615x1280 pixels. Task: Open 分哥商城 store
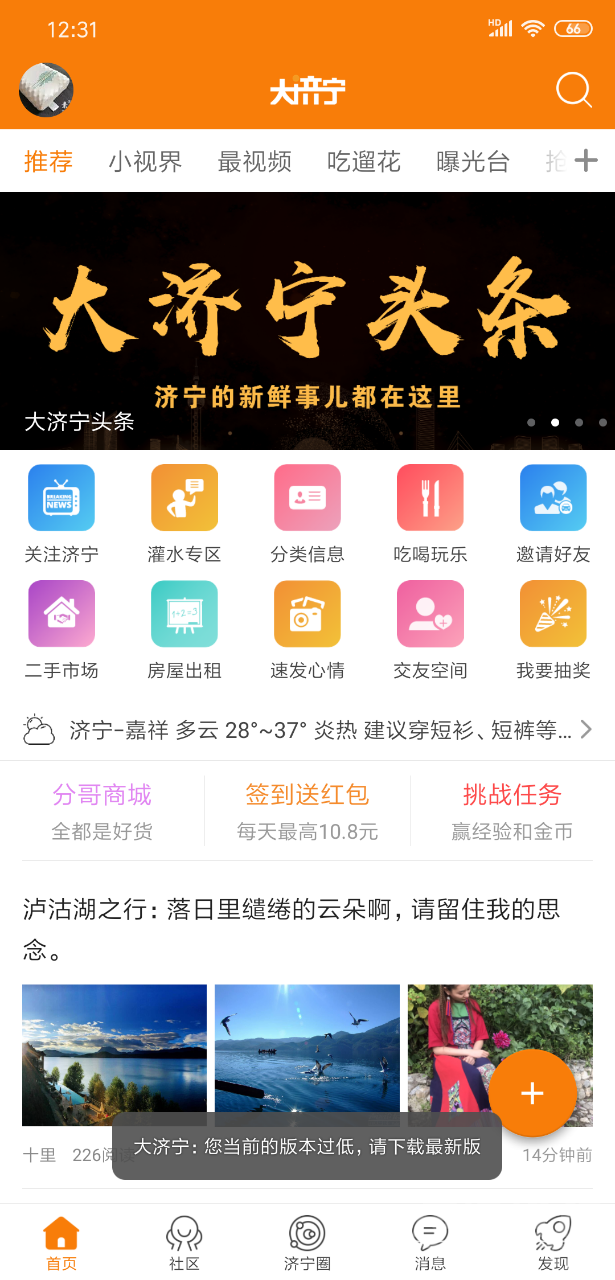(x=102, y=811)
